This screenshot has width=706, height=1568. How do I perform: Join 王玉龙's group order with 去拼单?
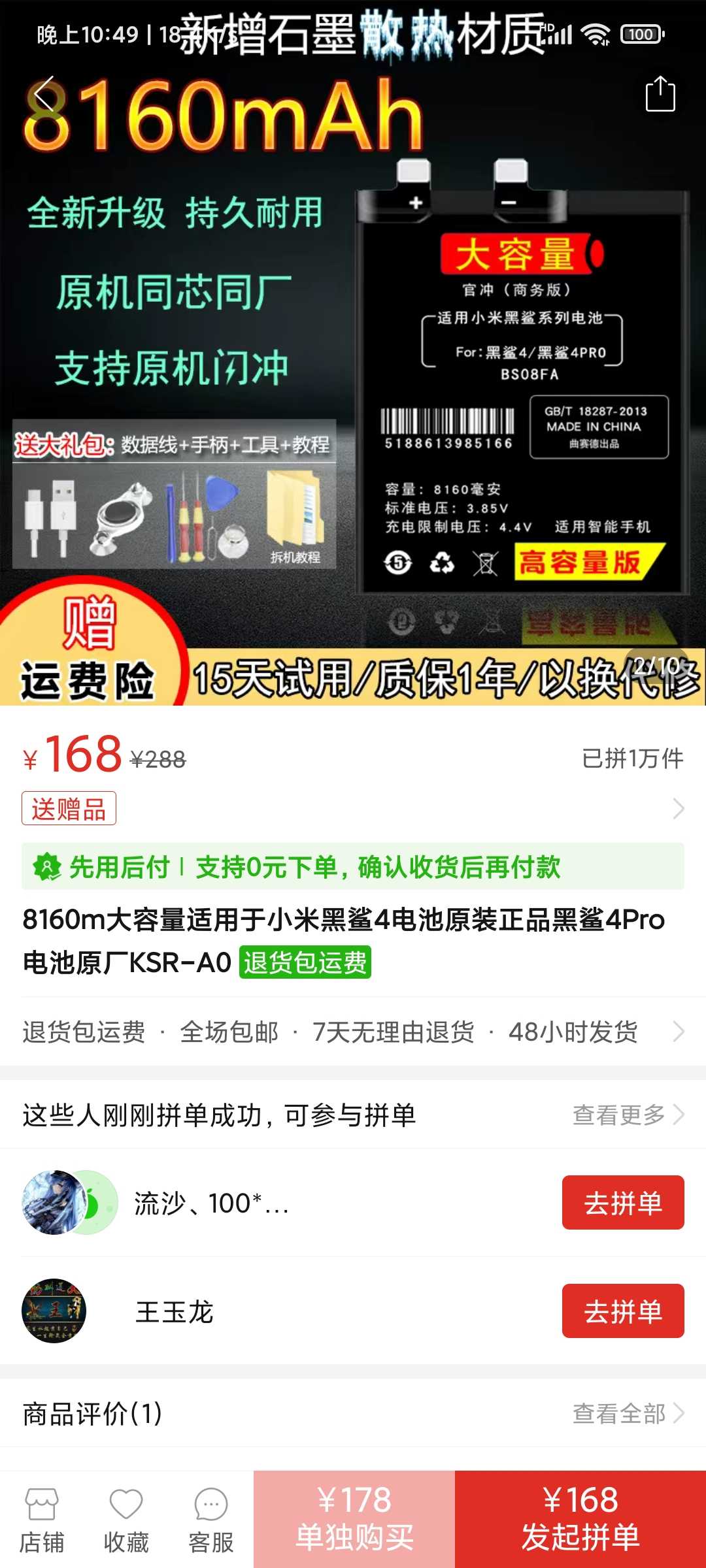(623, 1311)
